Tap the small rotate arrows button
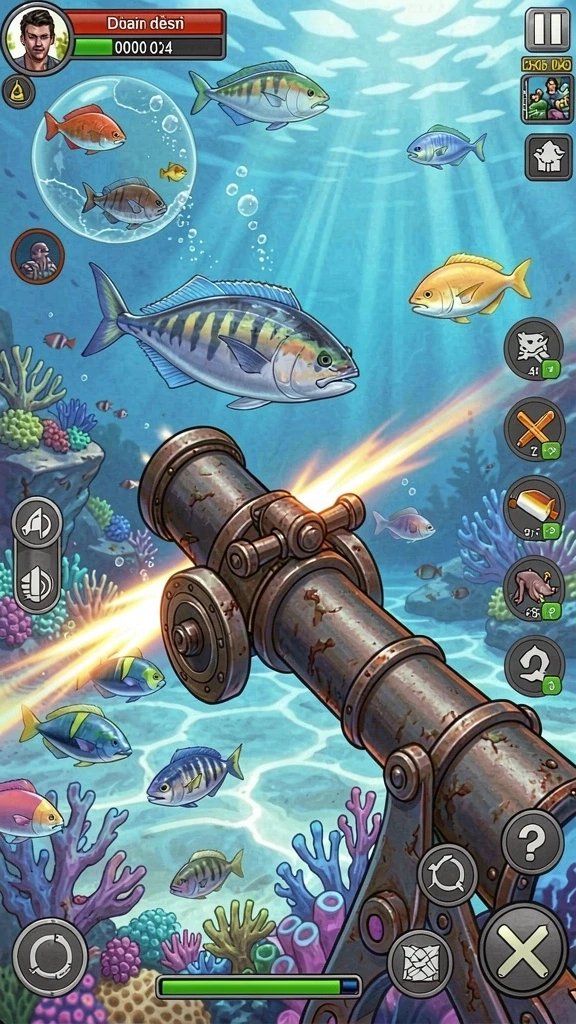Screen dimensions: 576x1024 click(x=448, y=874)
